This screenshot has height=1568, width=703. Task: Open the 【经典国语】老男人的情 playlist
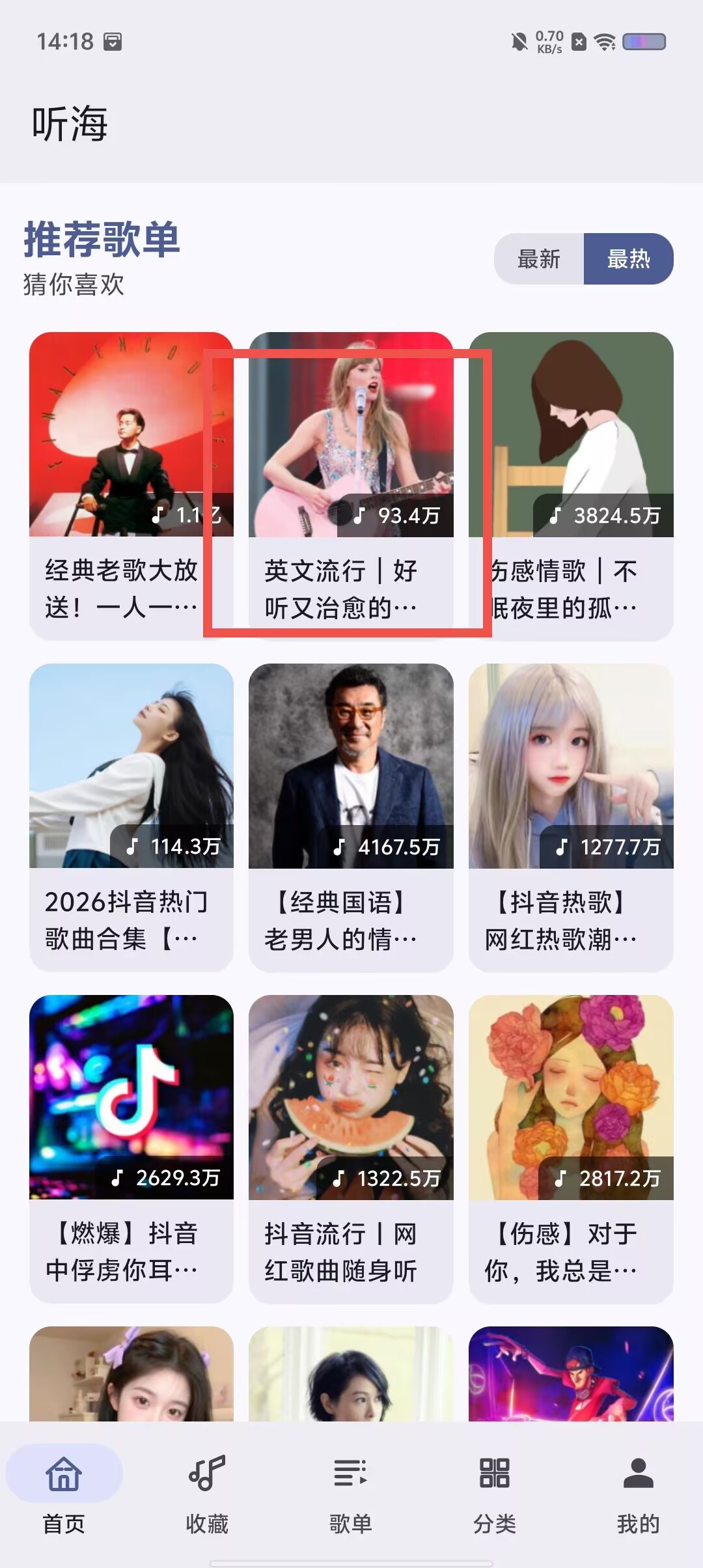click(351, 818)
